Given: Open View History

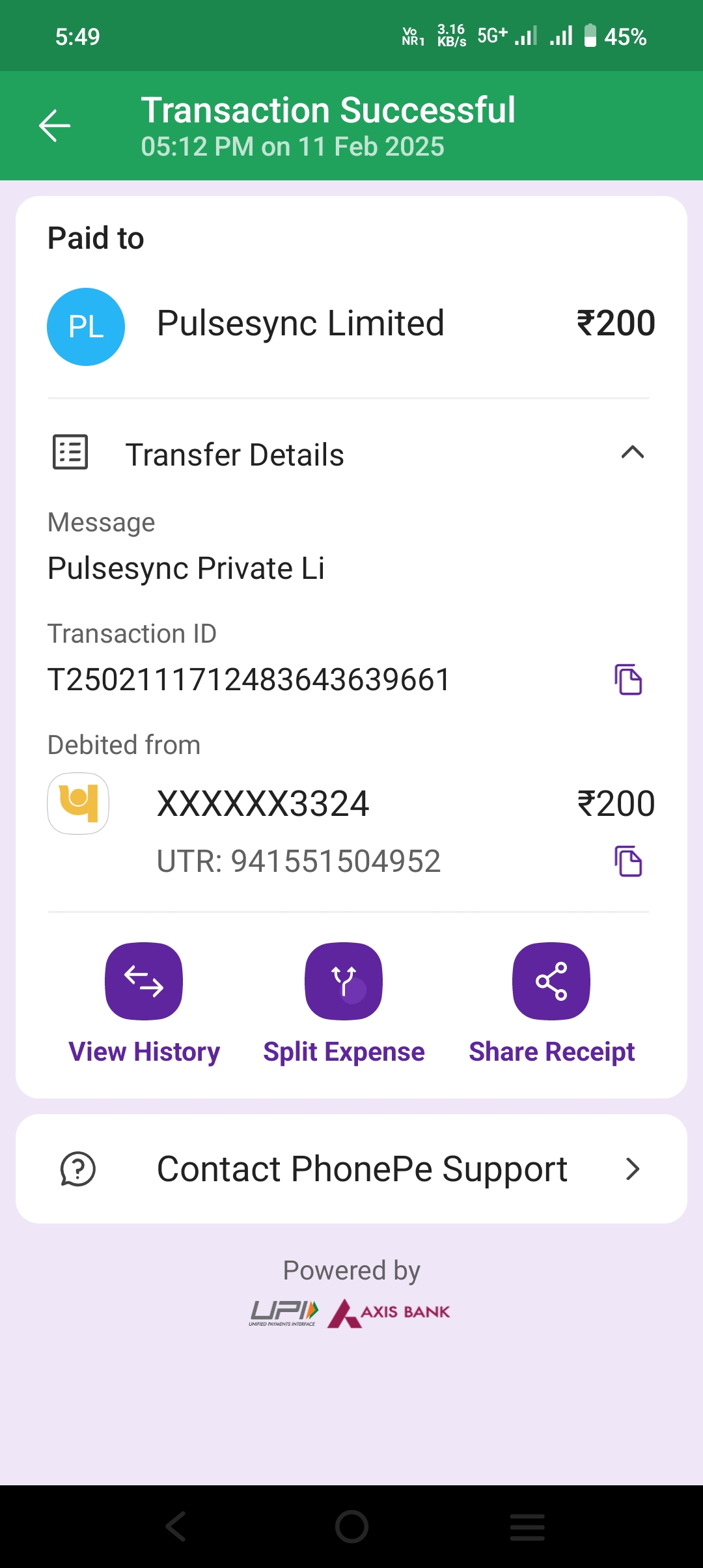Looking at the screenshot, I should [x=144, y=982].
